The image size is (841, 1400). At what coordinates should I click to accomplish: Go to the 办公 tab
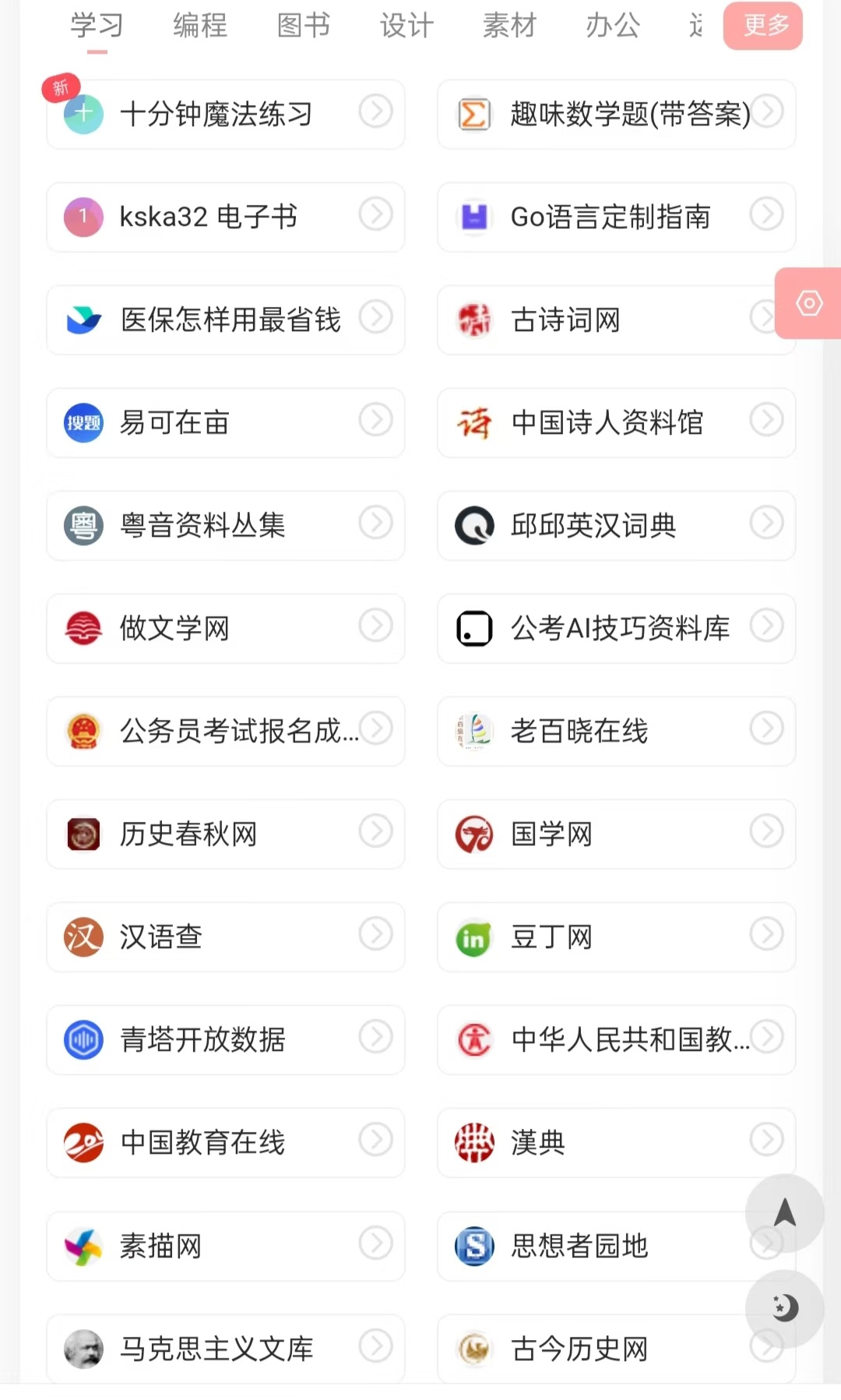(613, 26)
